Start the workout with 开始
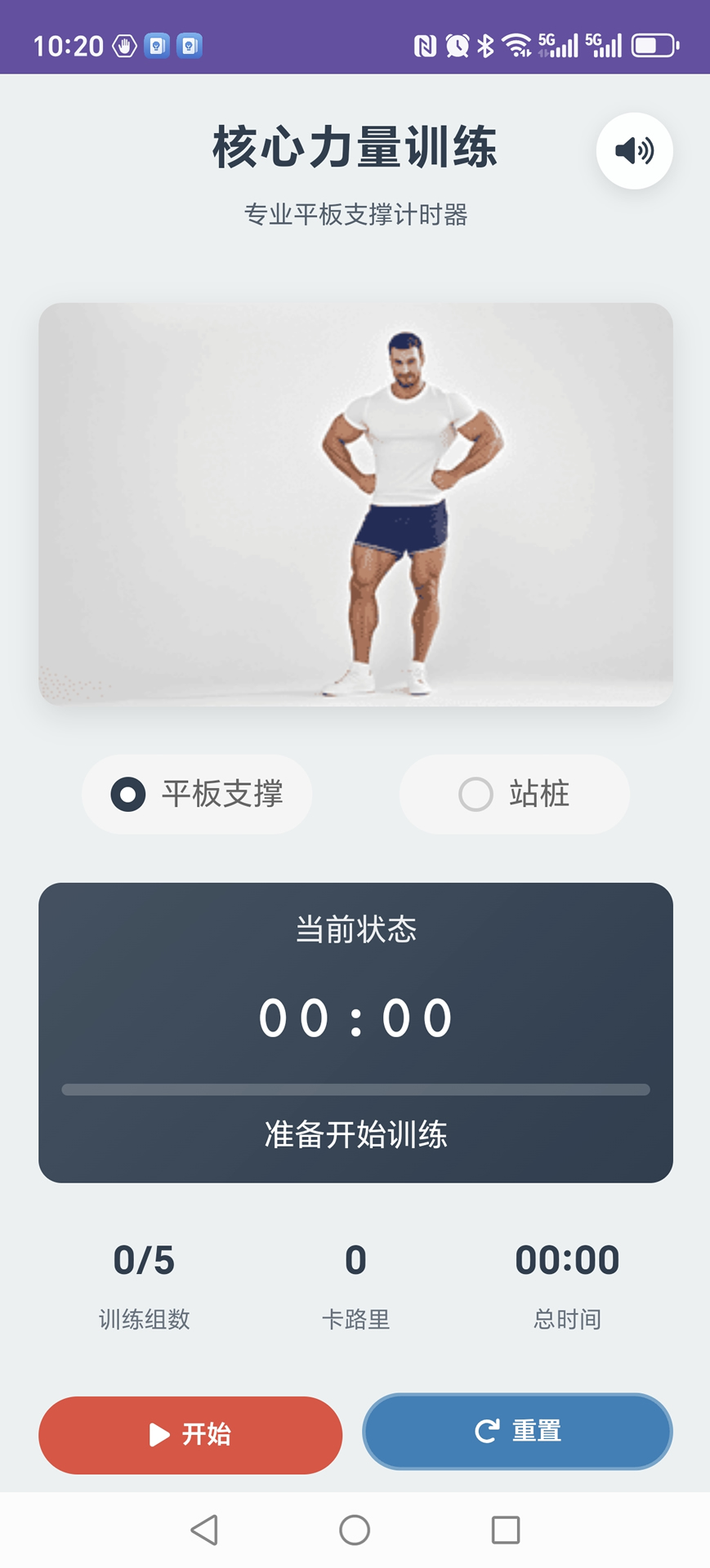Viewport: 710px width, 1568px height. coord(190,1435)
